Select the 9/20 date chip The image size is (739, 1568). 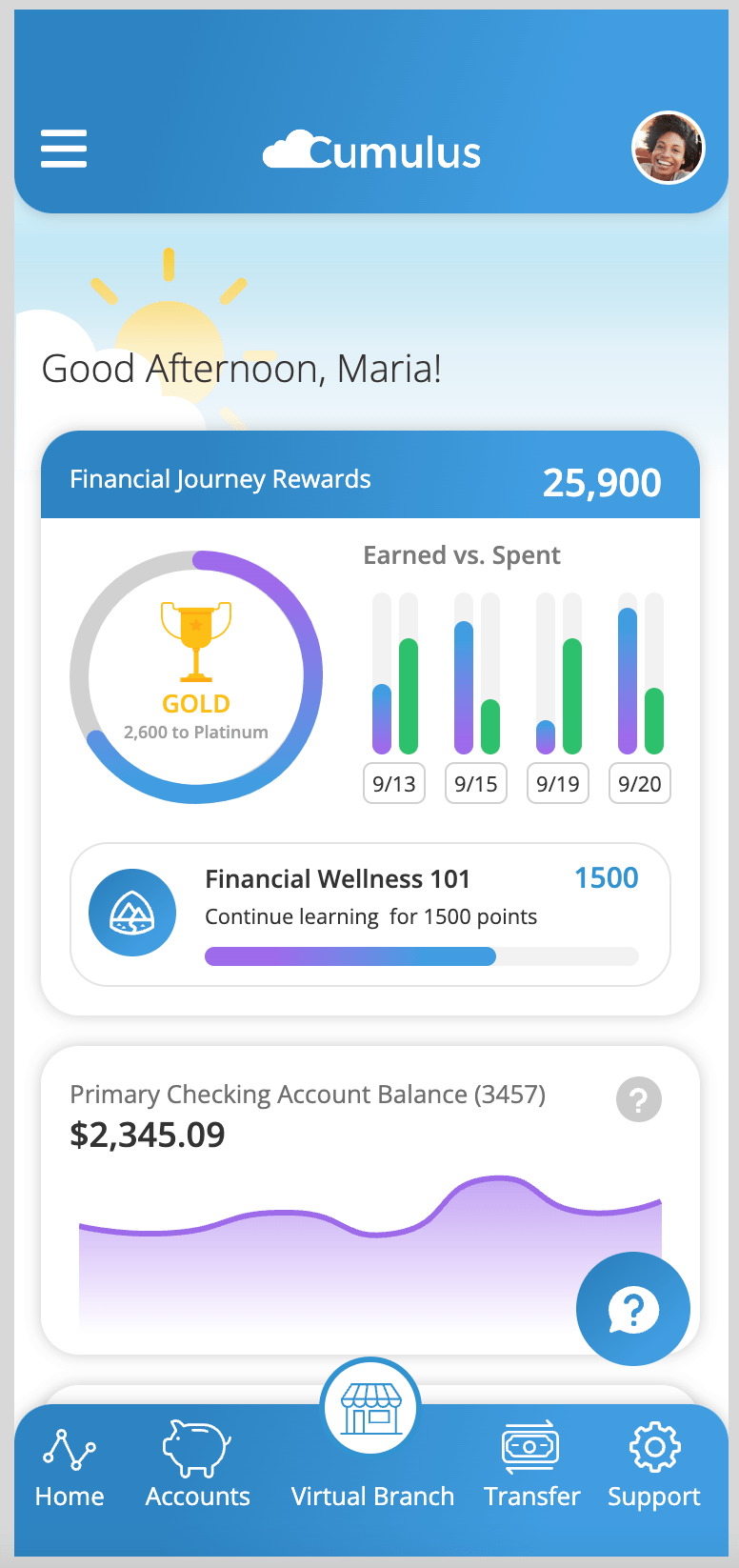tap(639, 783)
